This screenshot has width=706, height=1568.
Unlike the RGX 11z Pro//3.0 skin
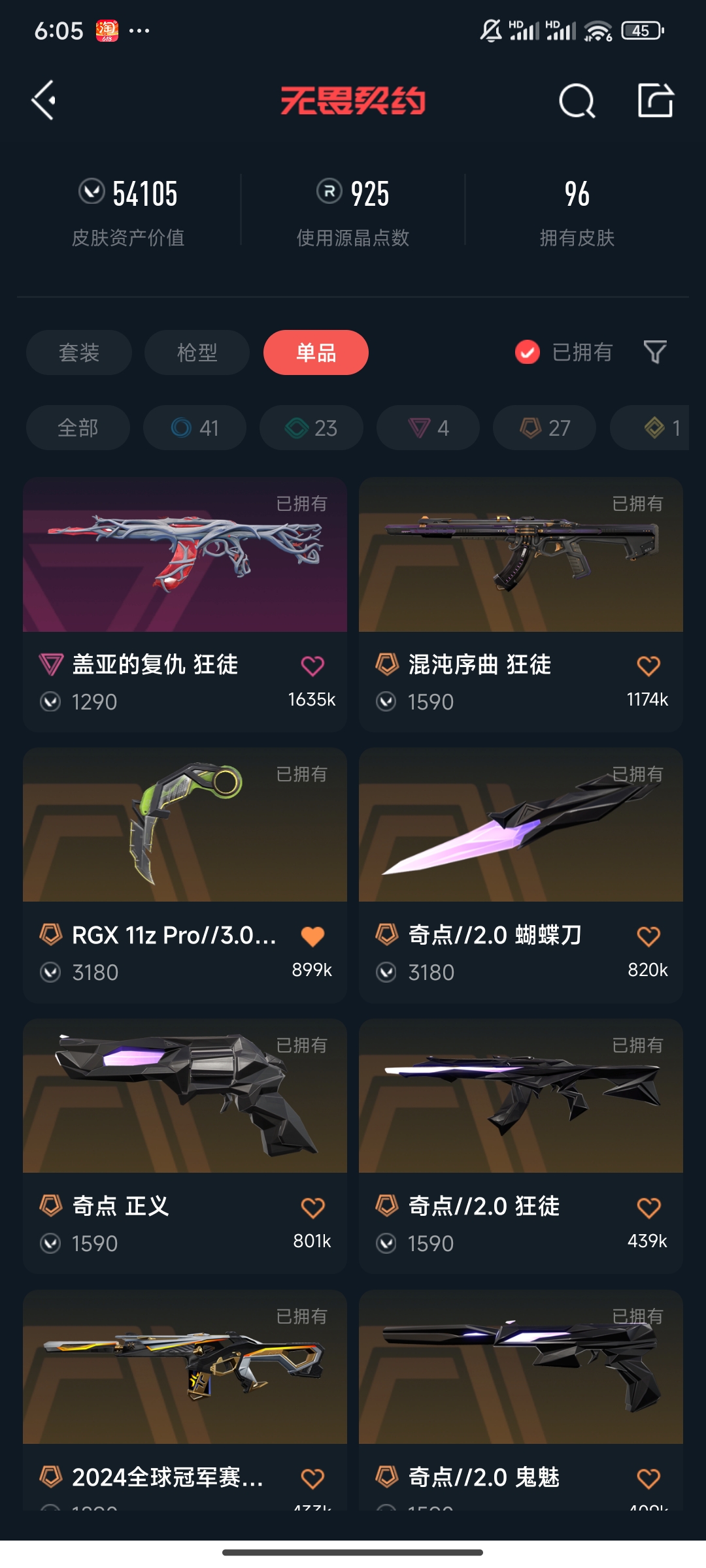pyautogui.click(x=312, y=936)
